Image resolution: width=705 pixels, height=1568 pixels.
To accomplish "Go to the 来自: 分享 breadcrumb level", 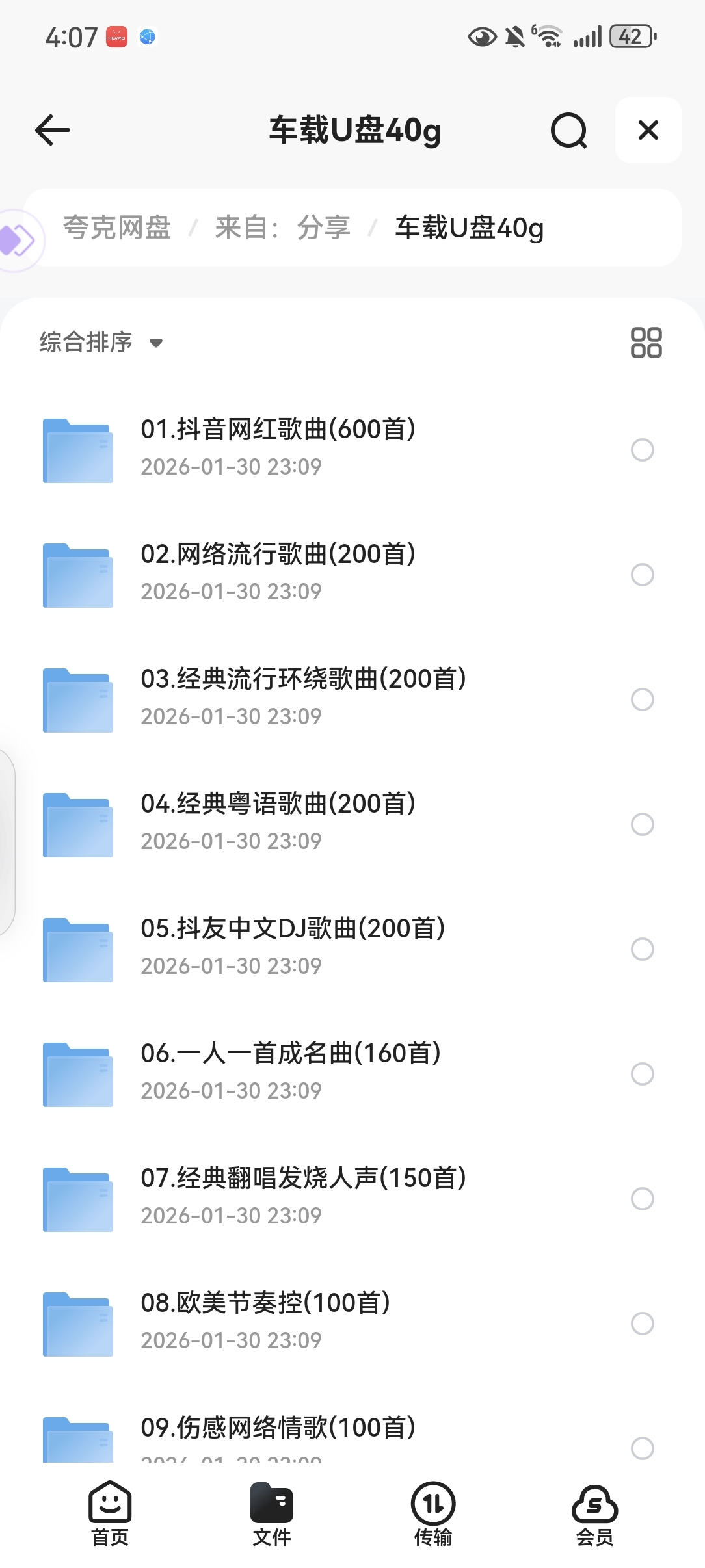I will coord(282,228).
